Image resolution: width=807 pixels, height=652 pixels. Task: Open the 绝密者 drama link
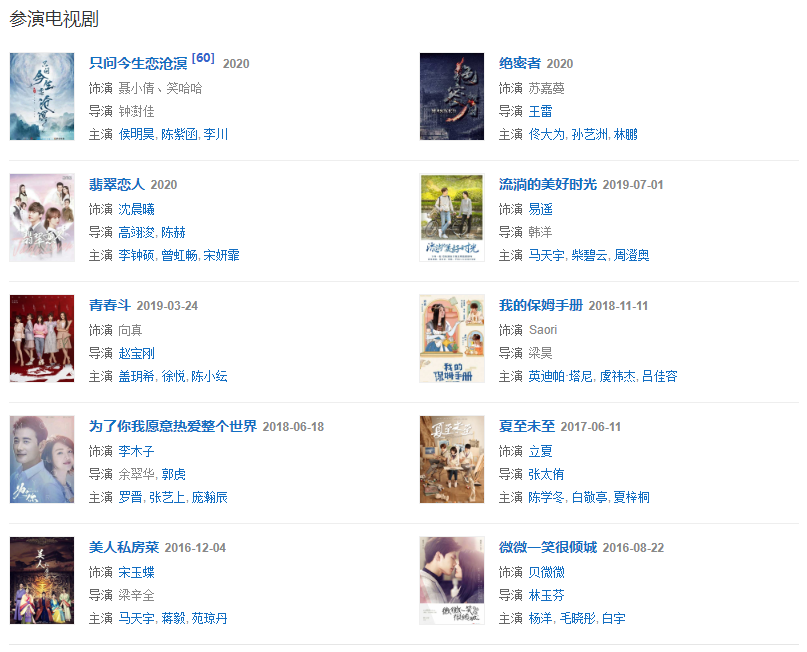coord(520,64)
